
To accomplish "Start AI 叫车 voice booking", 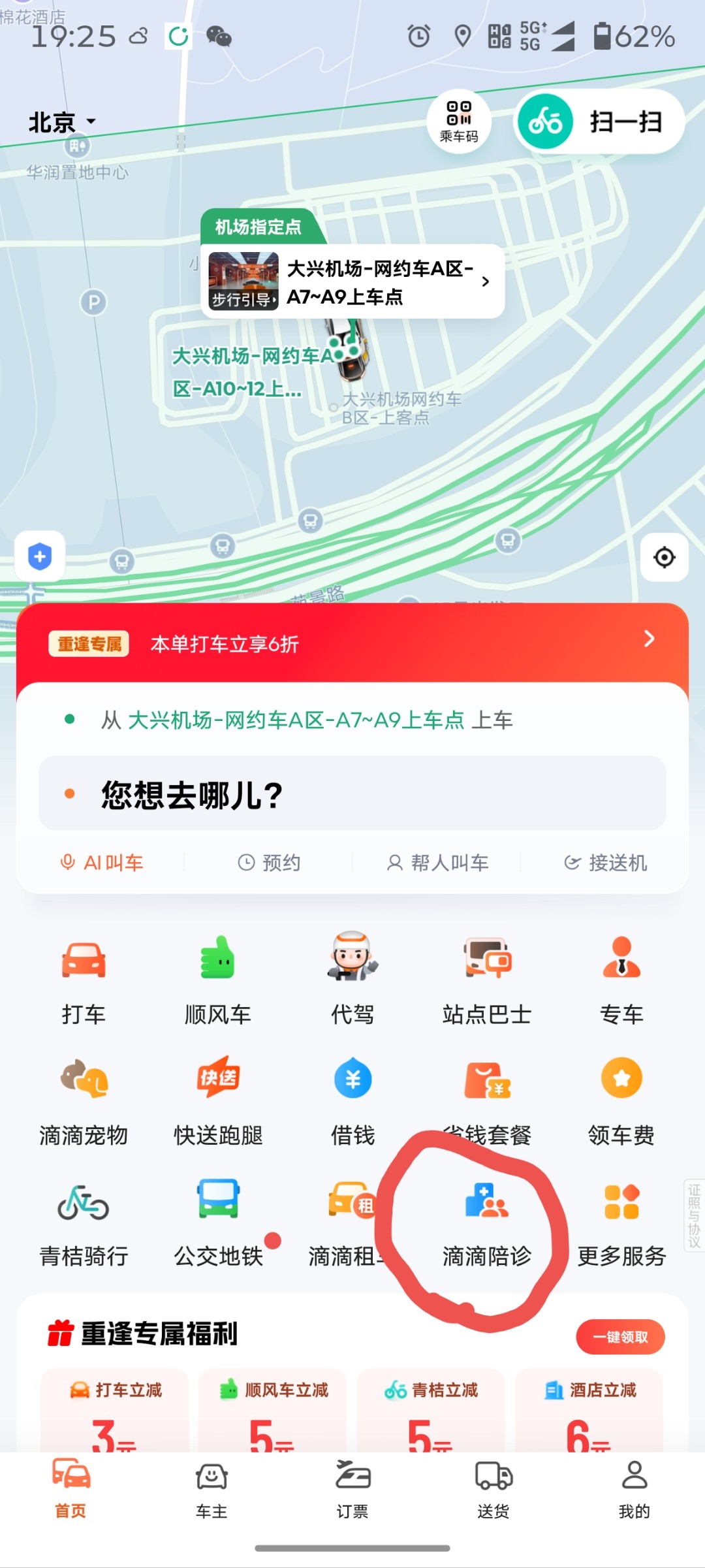I will [x=101, y=863].
